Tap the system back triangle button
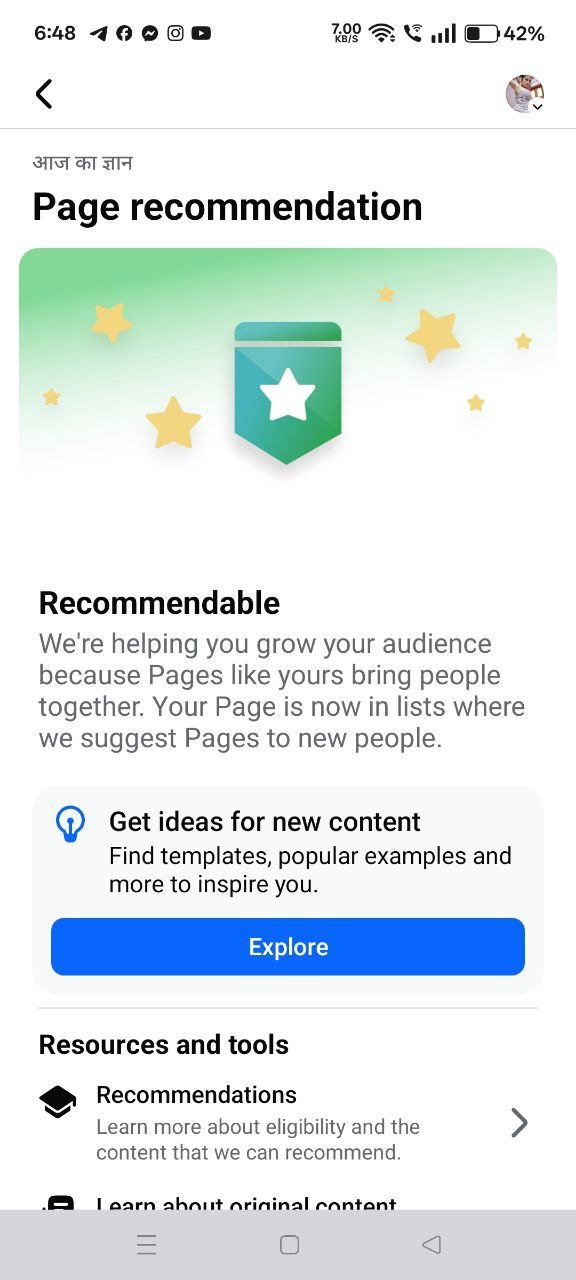The height and width of the screenshot is (1280, 576). pos(431,1245)
